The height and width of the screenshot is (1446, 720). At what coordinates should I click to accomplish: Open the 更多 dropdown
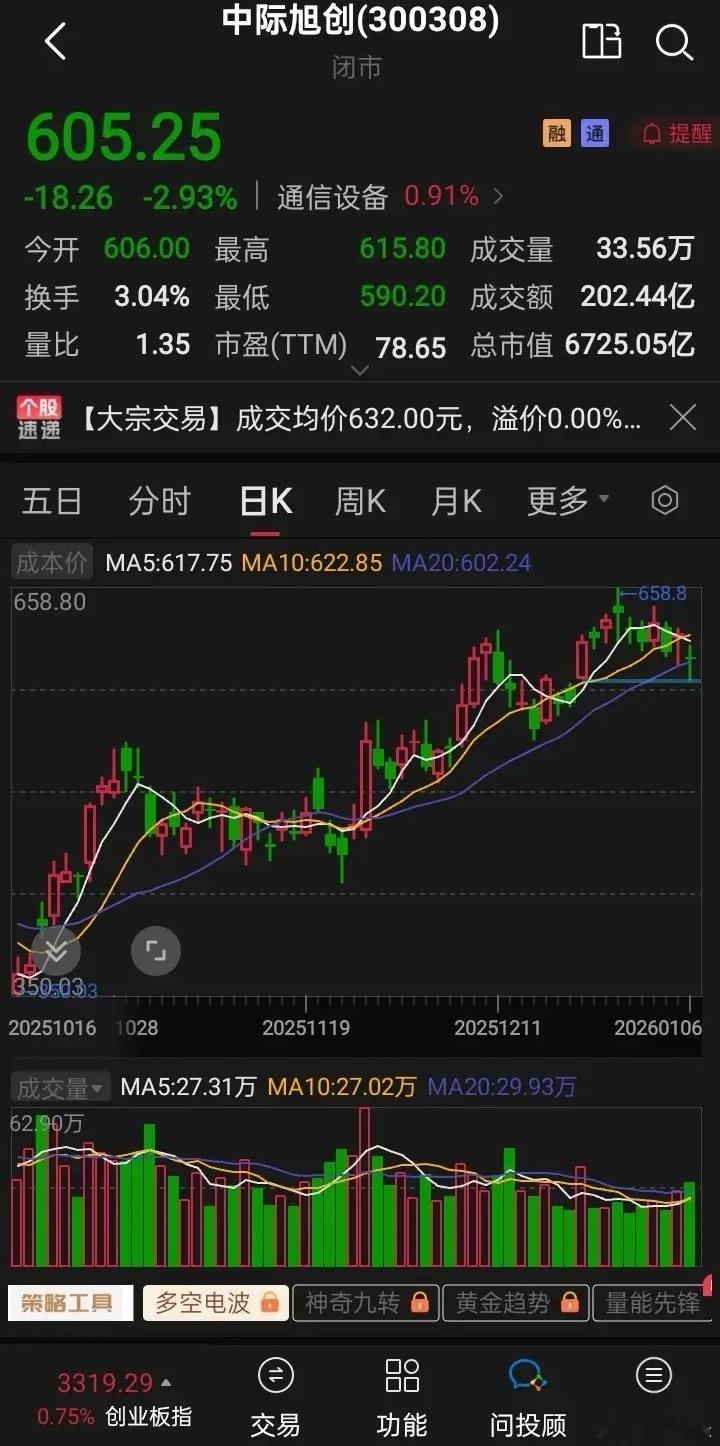point(566,500)
